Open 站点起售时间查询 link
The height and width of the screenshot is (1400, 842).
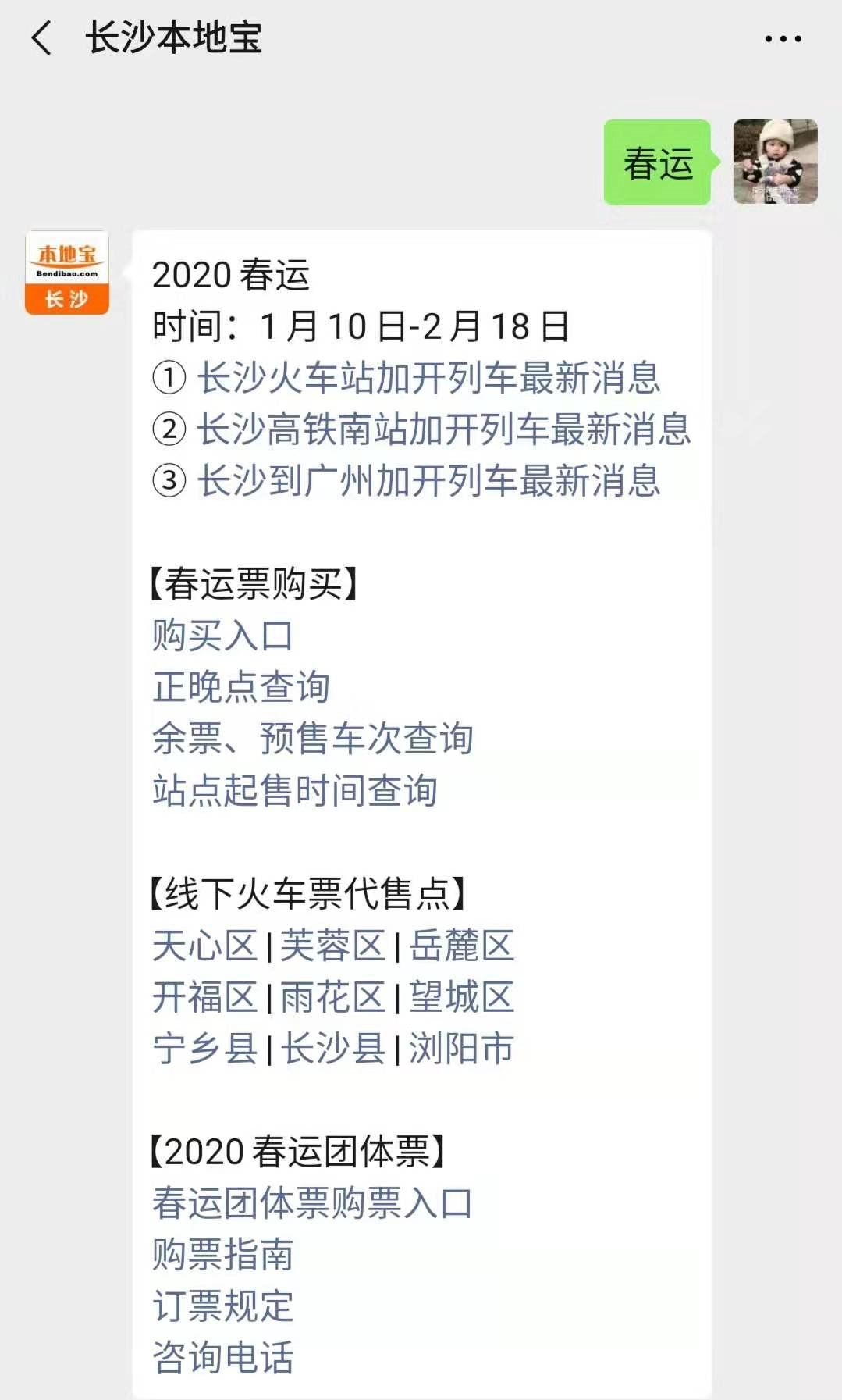point(294,790)
